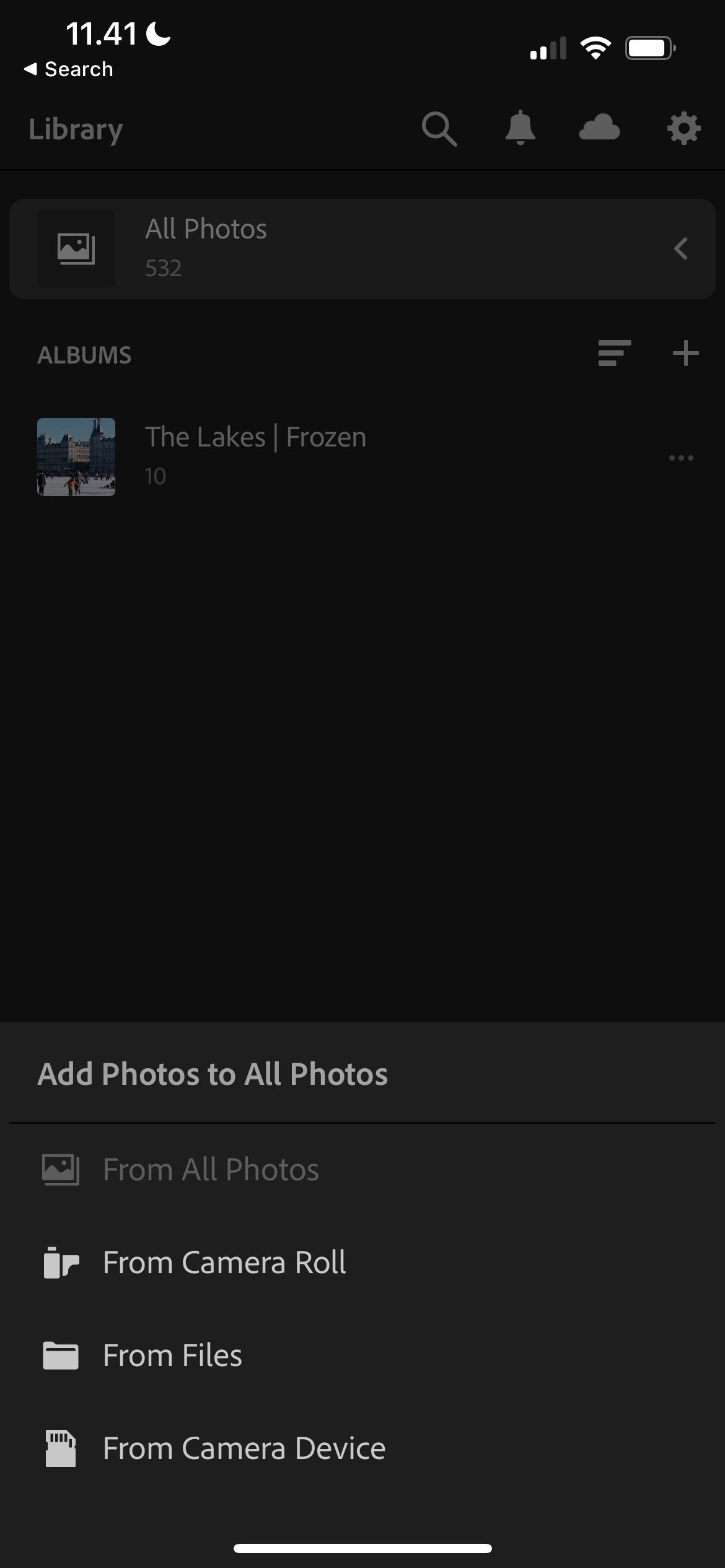725x1568 pixels.
Task: Open Lightroom notifications bell
Action: pos(521,129)
